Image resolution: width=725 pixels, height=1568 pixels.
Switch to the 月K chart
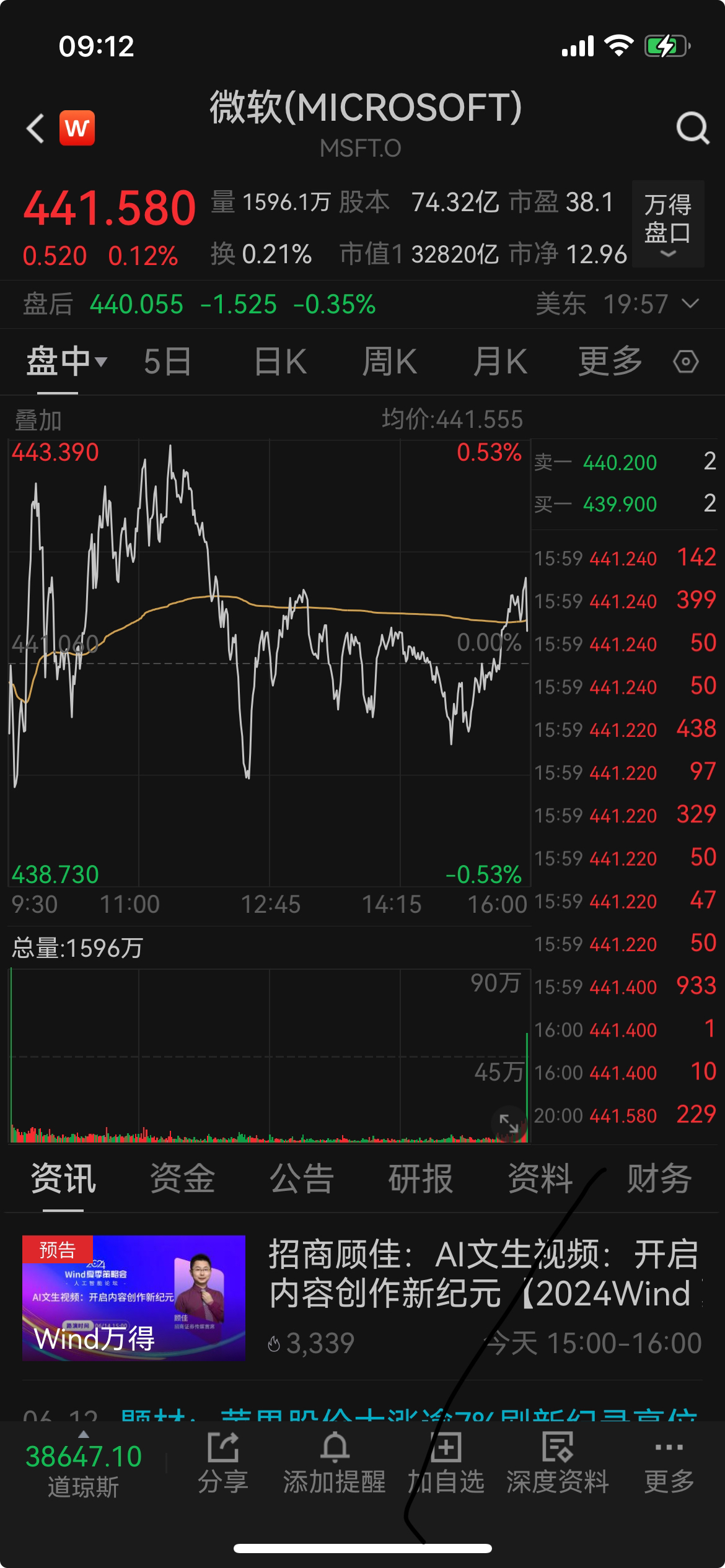coord(500,362)
